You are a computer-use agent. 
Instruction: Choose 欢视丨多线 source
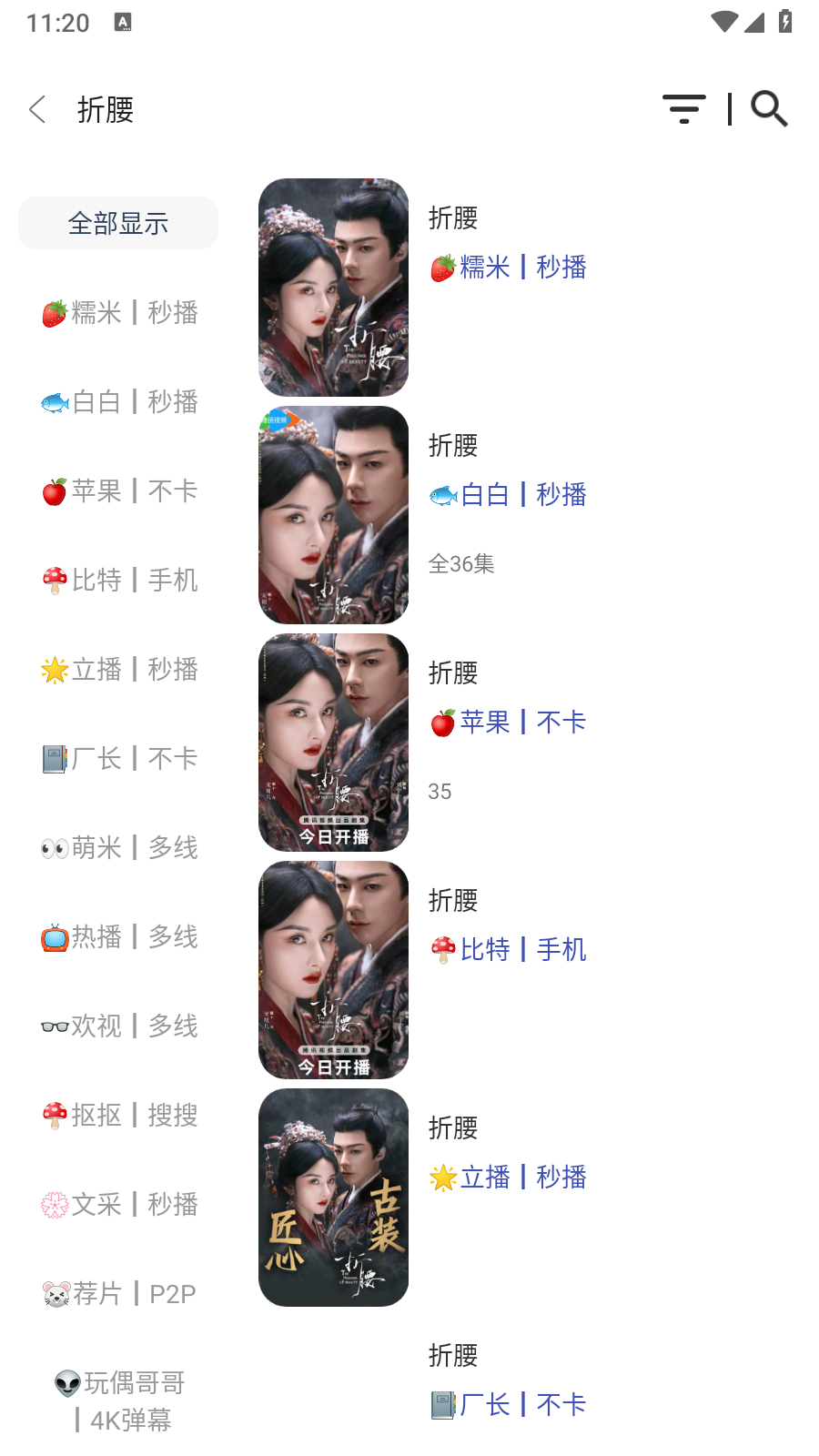118,1026
